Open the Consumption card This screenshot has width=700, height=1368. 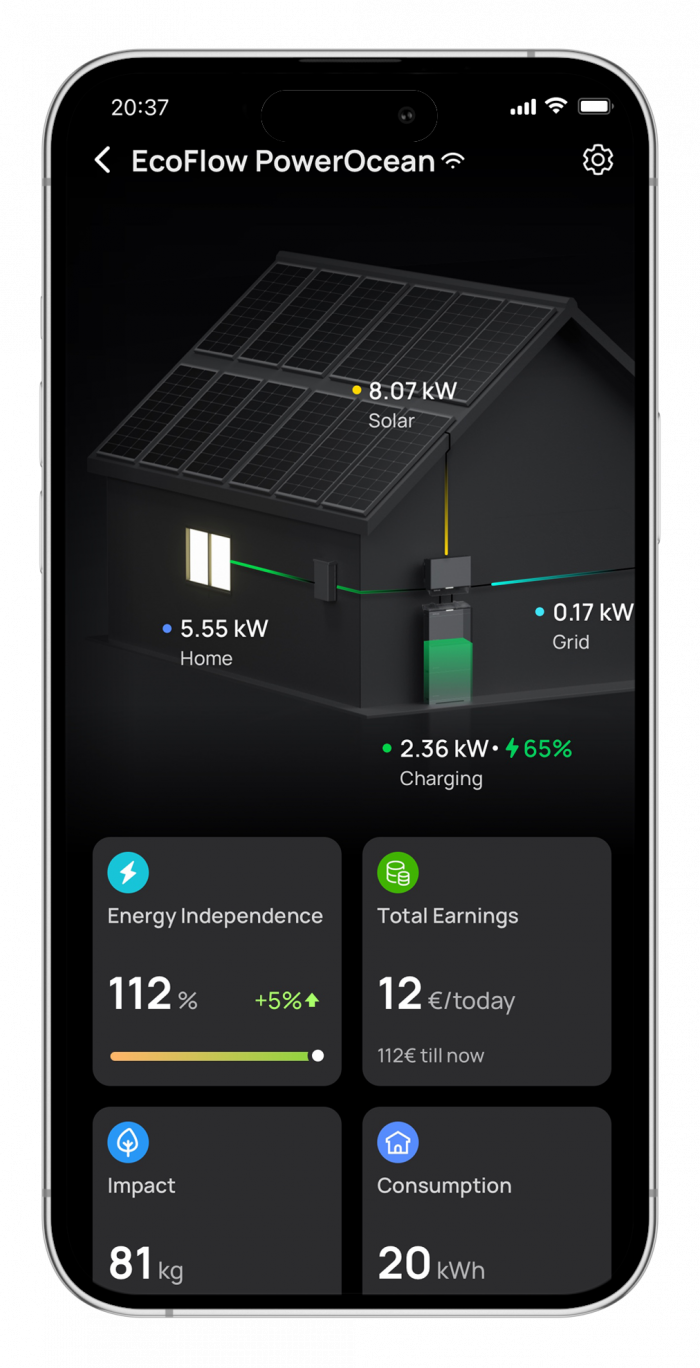(486, 1200)
